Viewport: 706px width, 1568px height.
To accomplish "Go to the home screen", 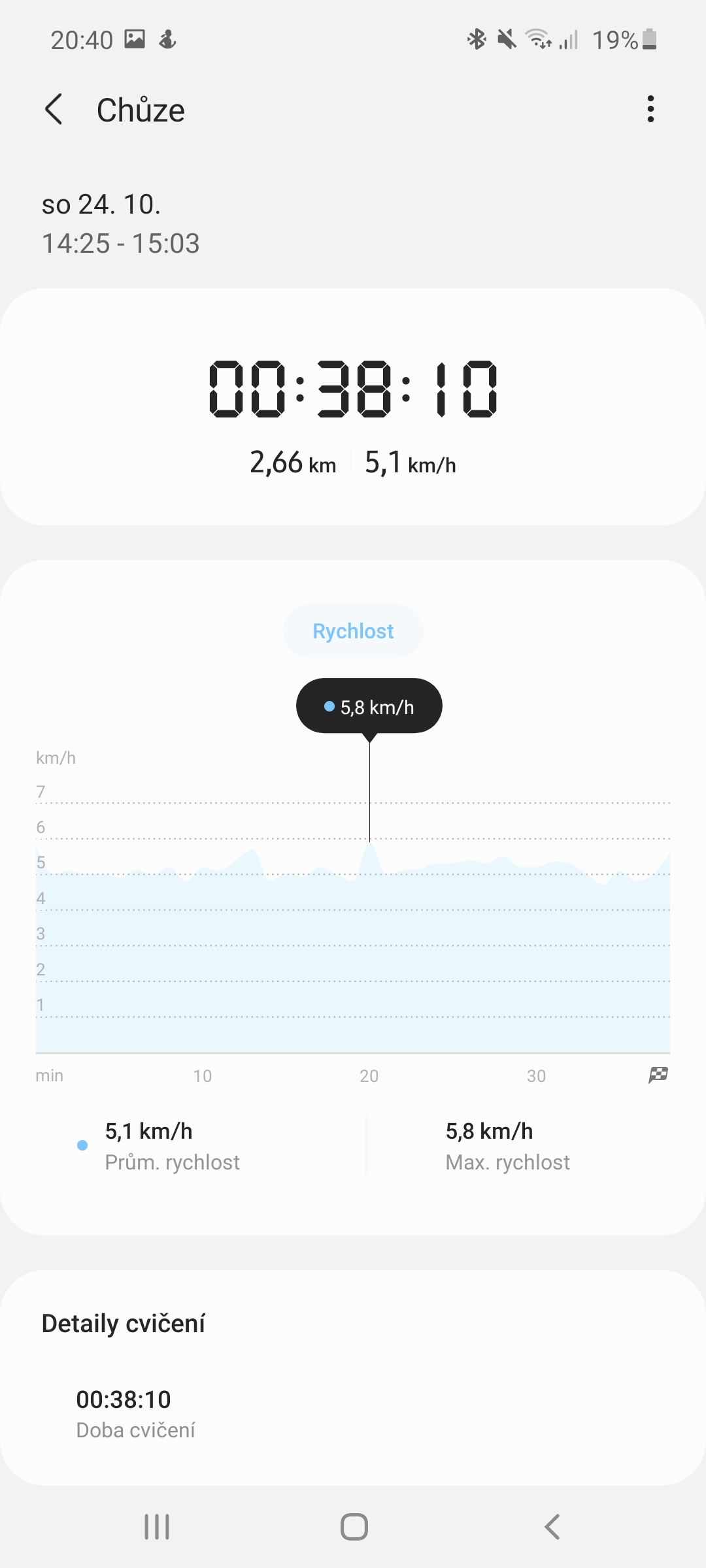I will [x=354, y=1527].
